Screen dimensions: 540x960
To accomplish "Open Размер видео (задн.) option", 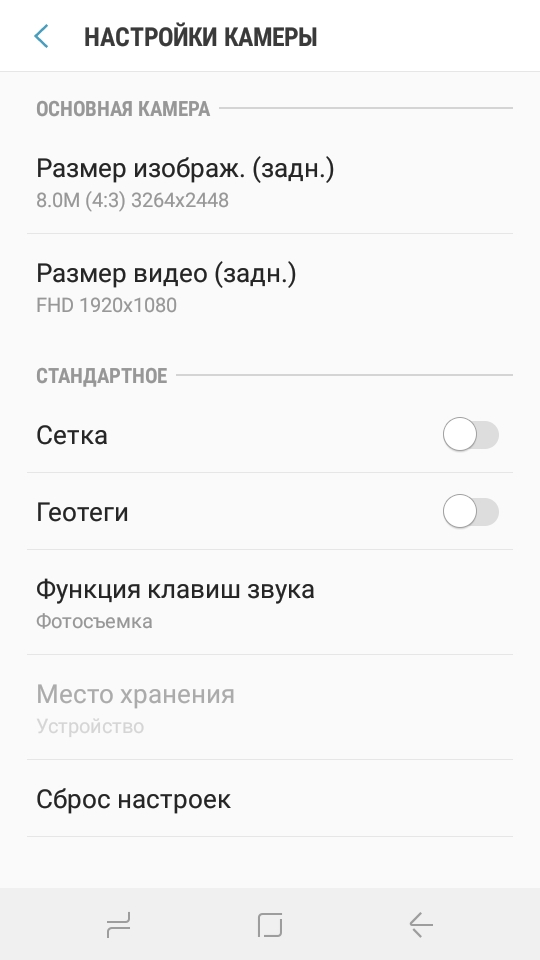I will tap(269, 287).
